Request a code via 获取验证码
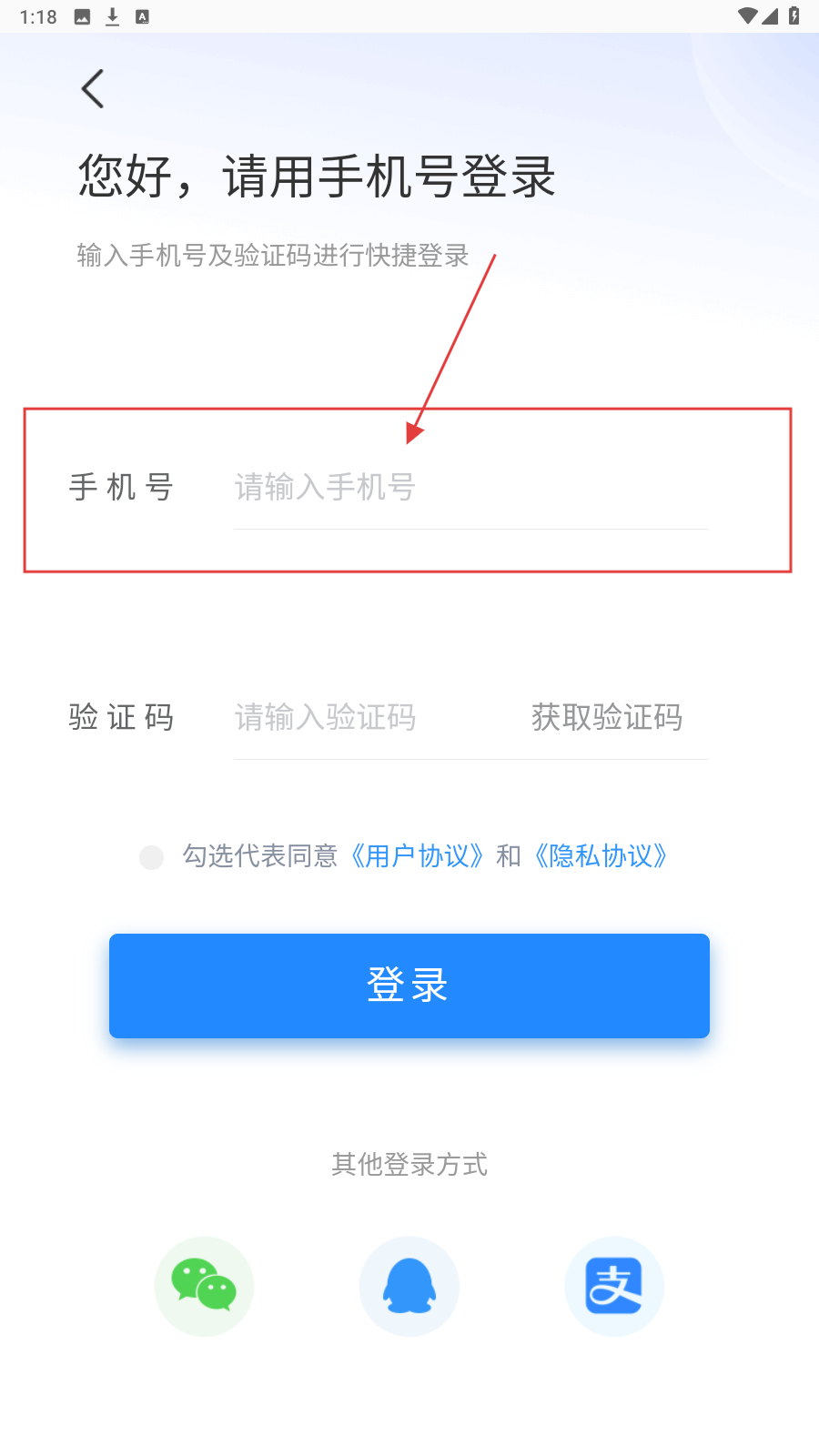The image size is (819, 1456). (607, 718)
